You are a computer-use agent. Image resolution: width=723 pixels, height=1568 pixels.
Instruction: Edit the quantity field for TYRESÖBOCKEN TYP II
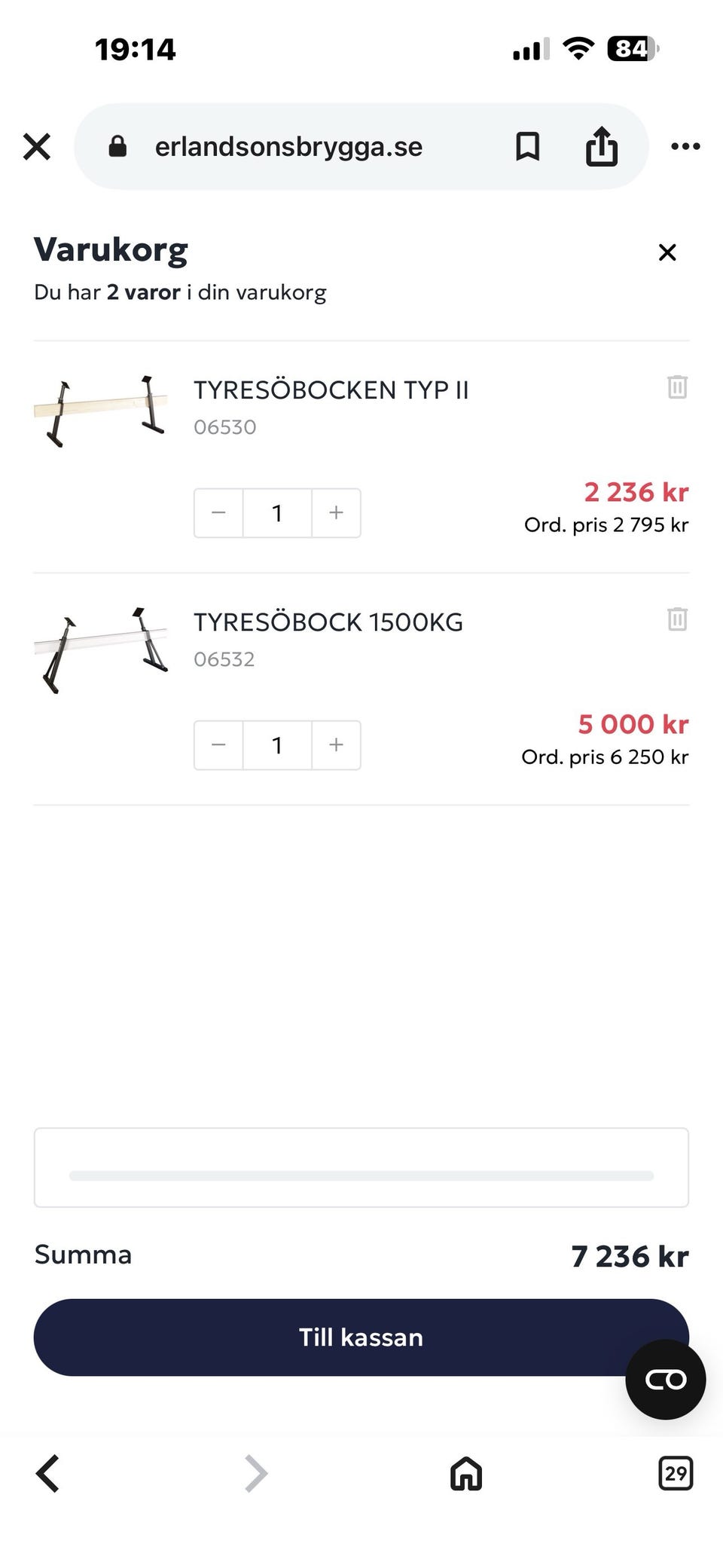(x=277, y=513)
